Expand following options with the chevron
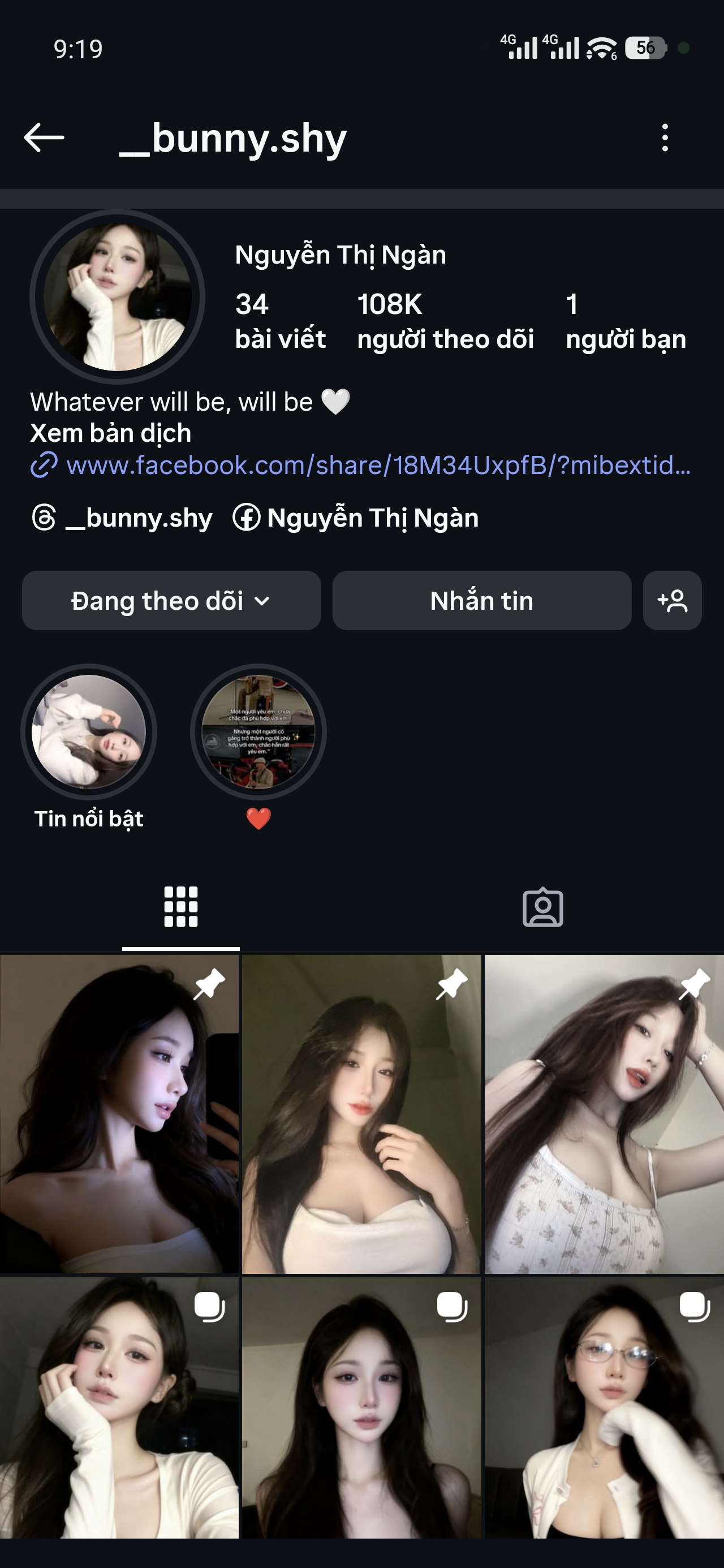 264,602
